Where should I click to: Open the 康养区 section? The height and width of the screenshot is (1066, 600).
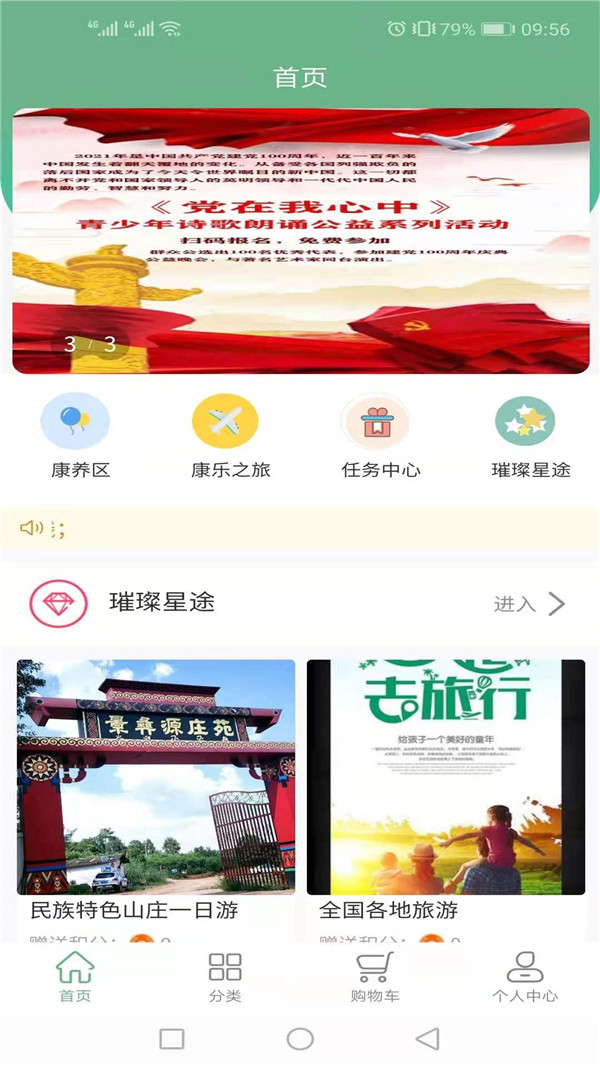point(76,434)
